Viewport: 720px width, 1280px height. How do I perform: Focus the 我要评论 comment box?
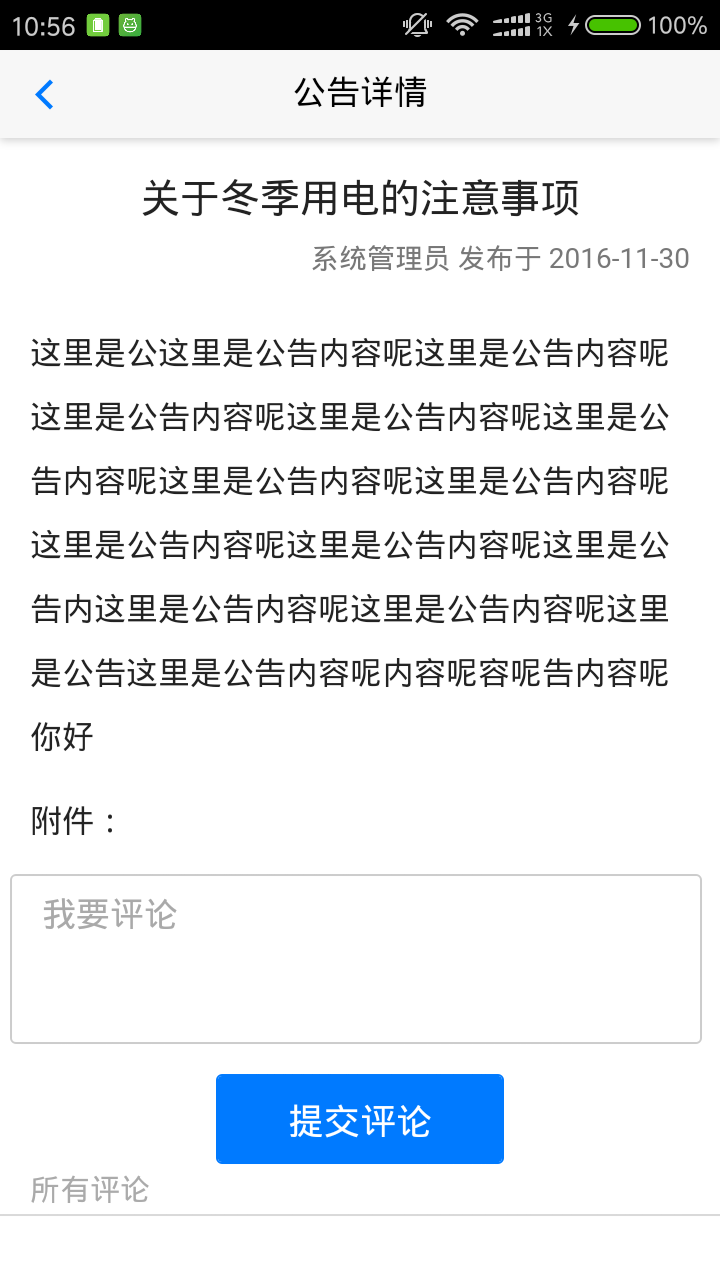[356, 959]
